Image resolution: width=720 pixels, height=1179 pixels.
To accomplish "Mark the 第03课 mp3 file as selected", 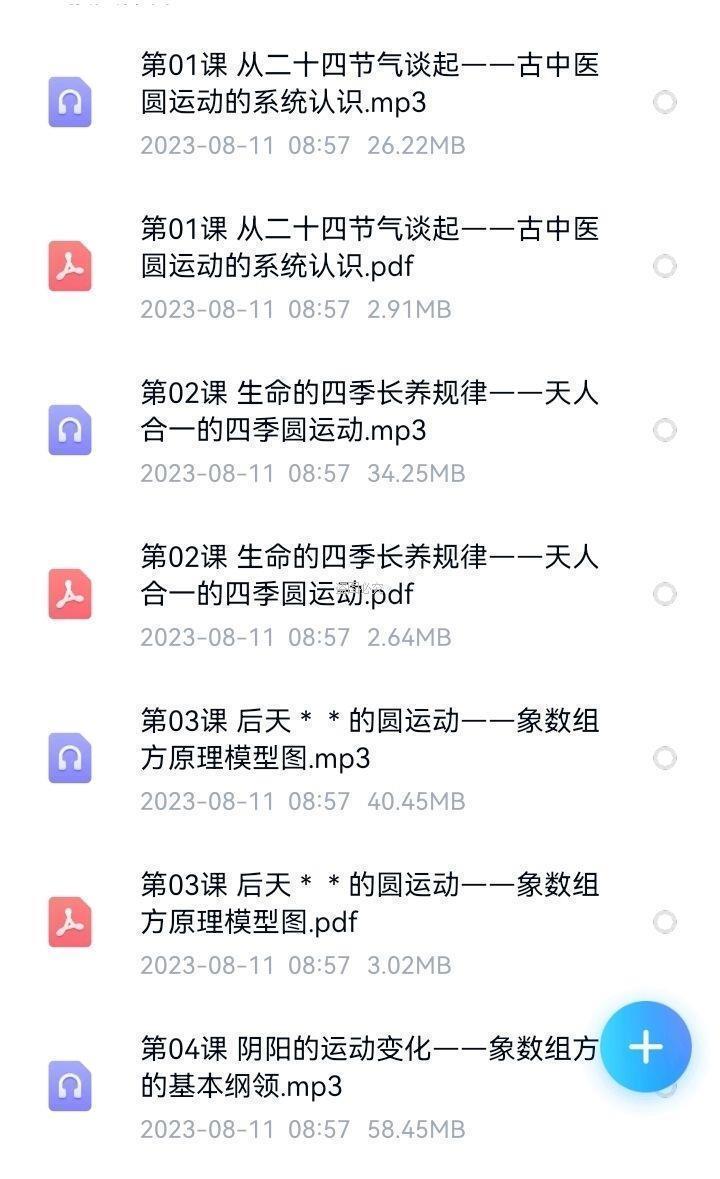I will click(665, 758).
